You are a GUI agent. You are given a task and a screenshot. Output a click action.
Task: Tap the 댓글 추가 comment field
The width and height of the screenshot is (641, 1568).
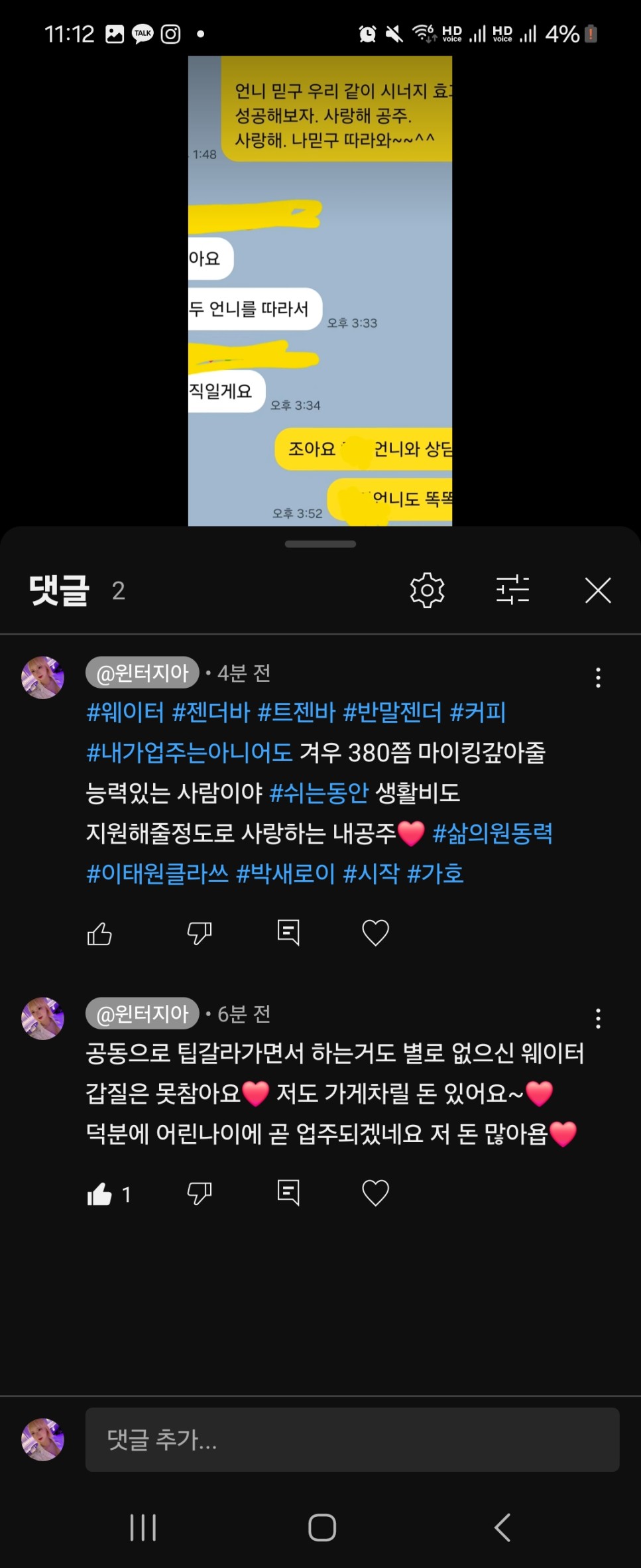click(x=351, y=1439)
